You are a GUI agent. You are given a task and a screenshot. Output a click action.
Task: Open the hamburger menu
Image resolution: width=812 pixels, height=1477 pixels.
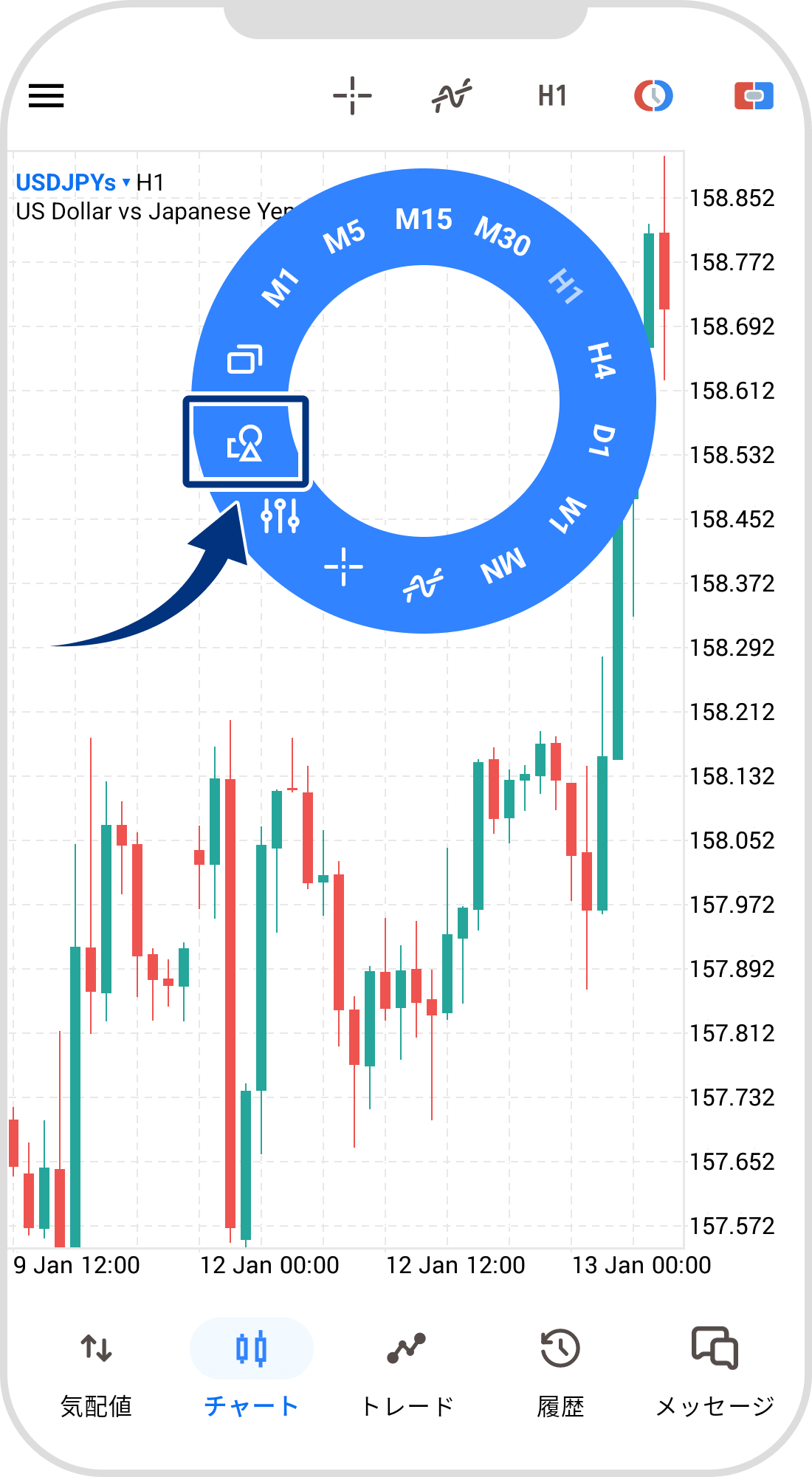[47, 96]
